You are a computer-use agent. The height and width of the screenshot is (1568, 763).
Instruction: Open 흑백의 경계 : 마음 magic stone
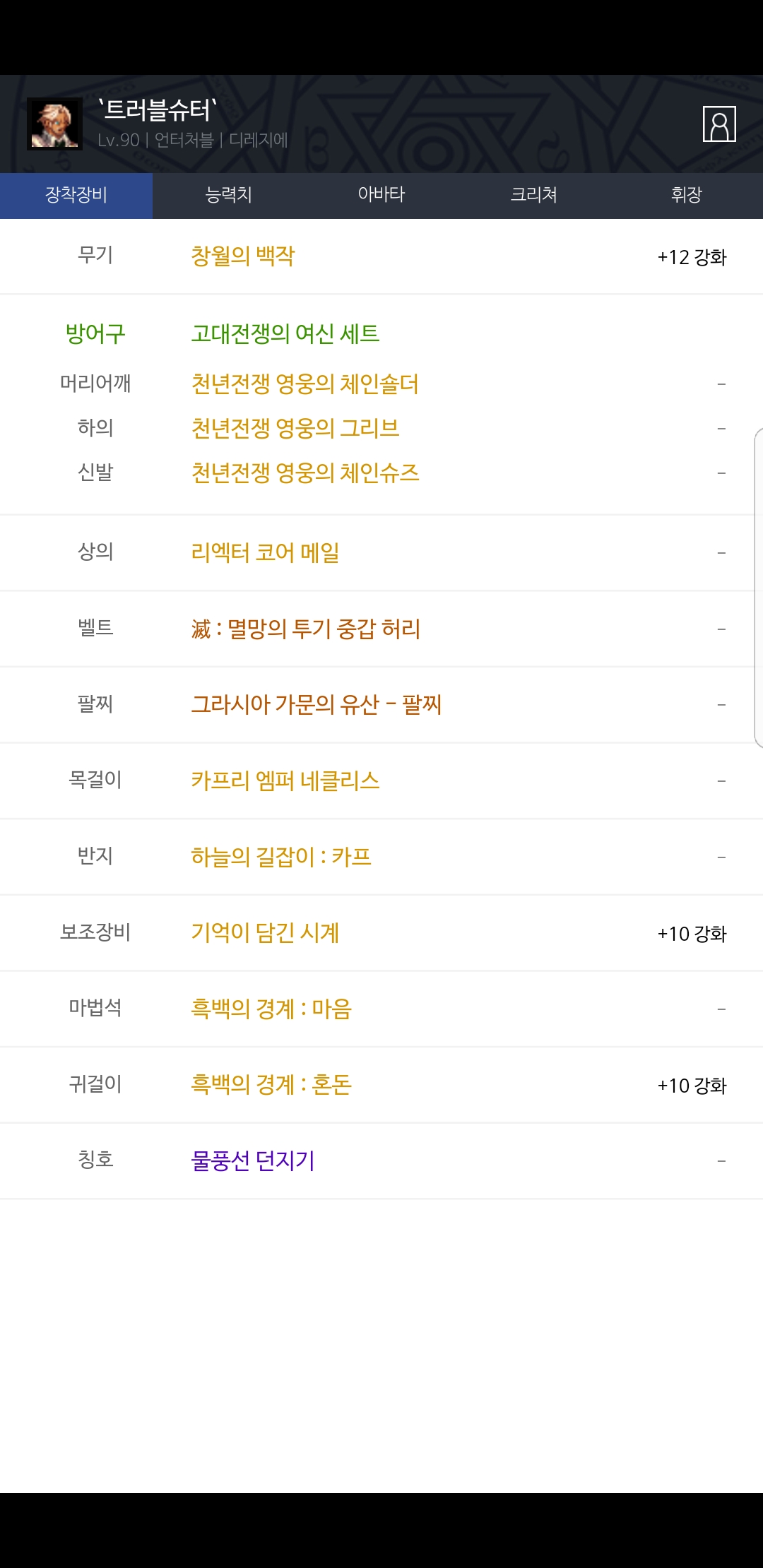tap(271, 1009)
